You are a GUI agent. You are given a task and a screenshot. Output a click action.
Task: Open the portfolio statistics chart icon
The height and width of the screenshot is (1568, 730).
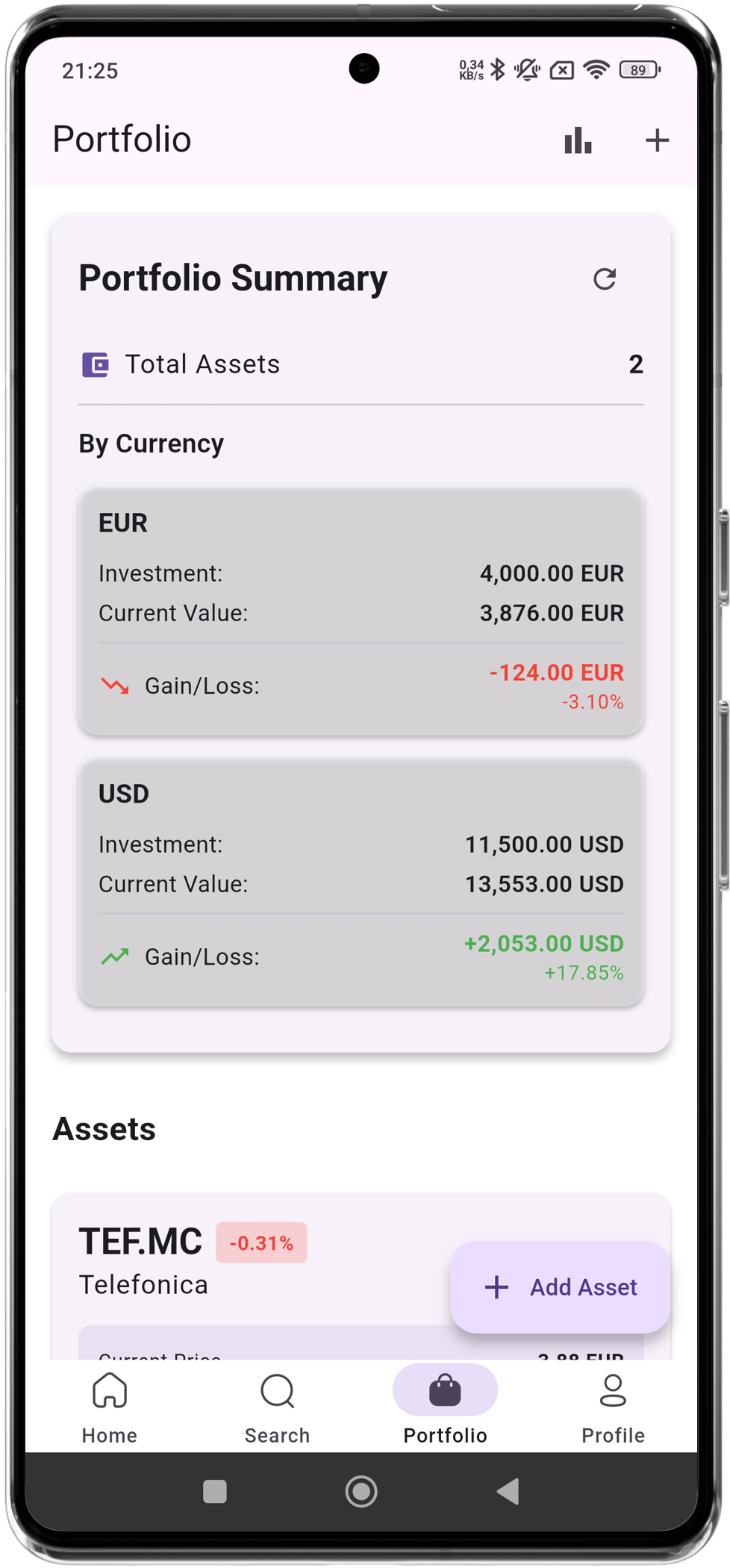(578, 140)
